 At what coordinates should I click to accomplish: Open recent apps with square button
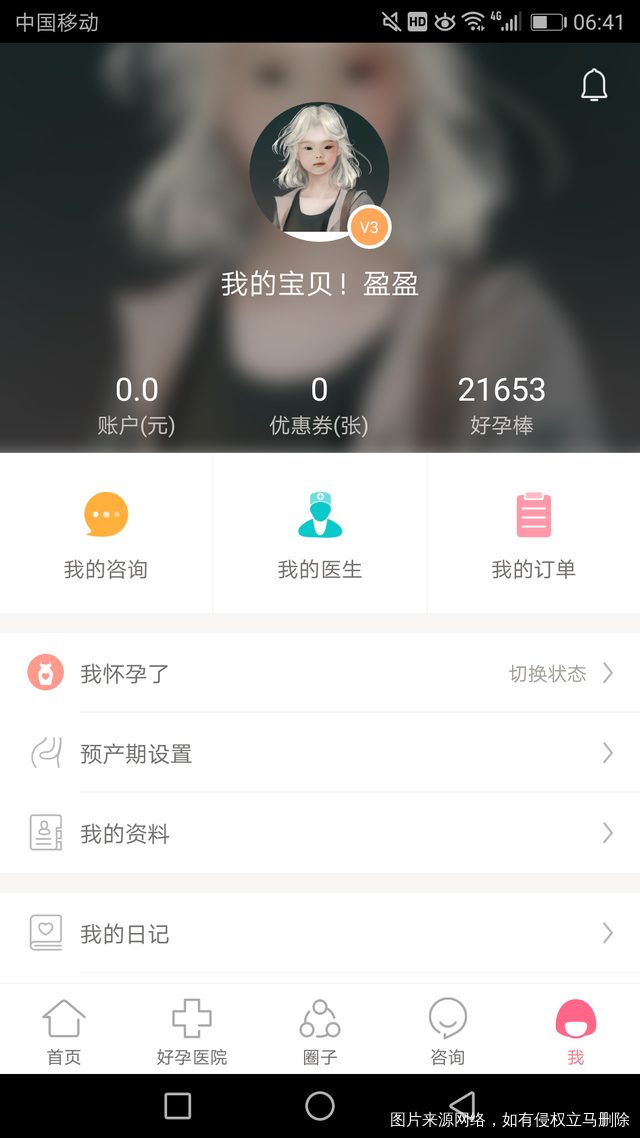[178, 1105]
